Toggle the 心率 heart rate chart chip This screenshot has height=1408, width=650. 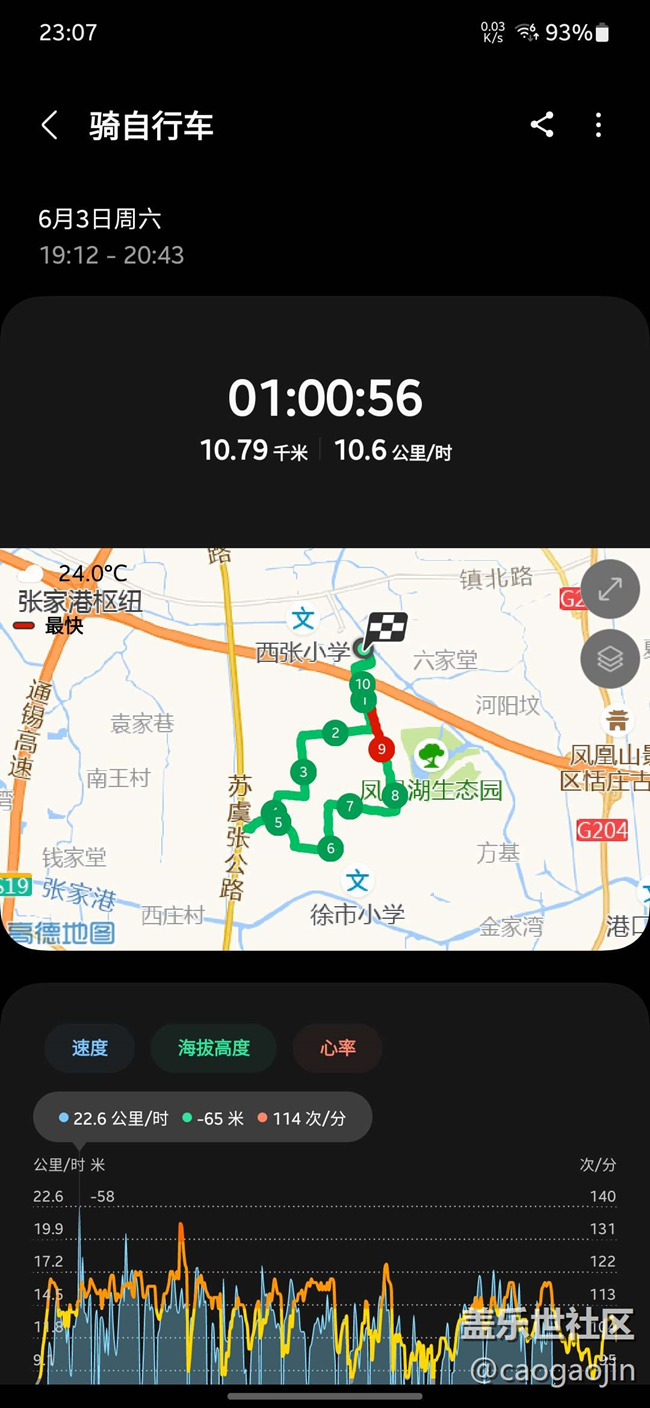pos(337,1048)
